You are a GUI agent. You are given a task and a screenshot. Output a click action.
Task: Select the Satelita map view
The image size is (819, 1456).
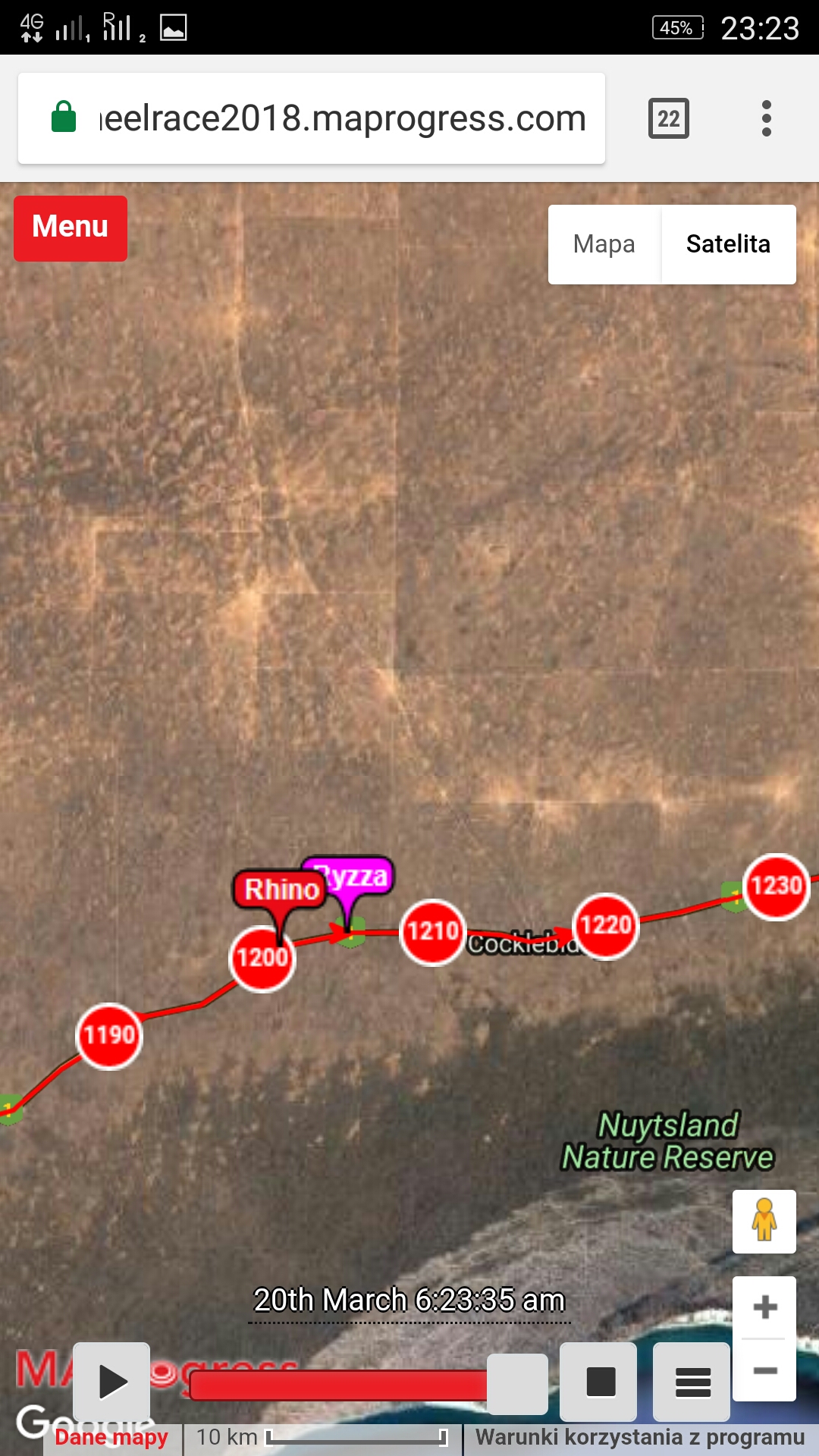click(x=728, y=244)
